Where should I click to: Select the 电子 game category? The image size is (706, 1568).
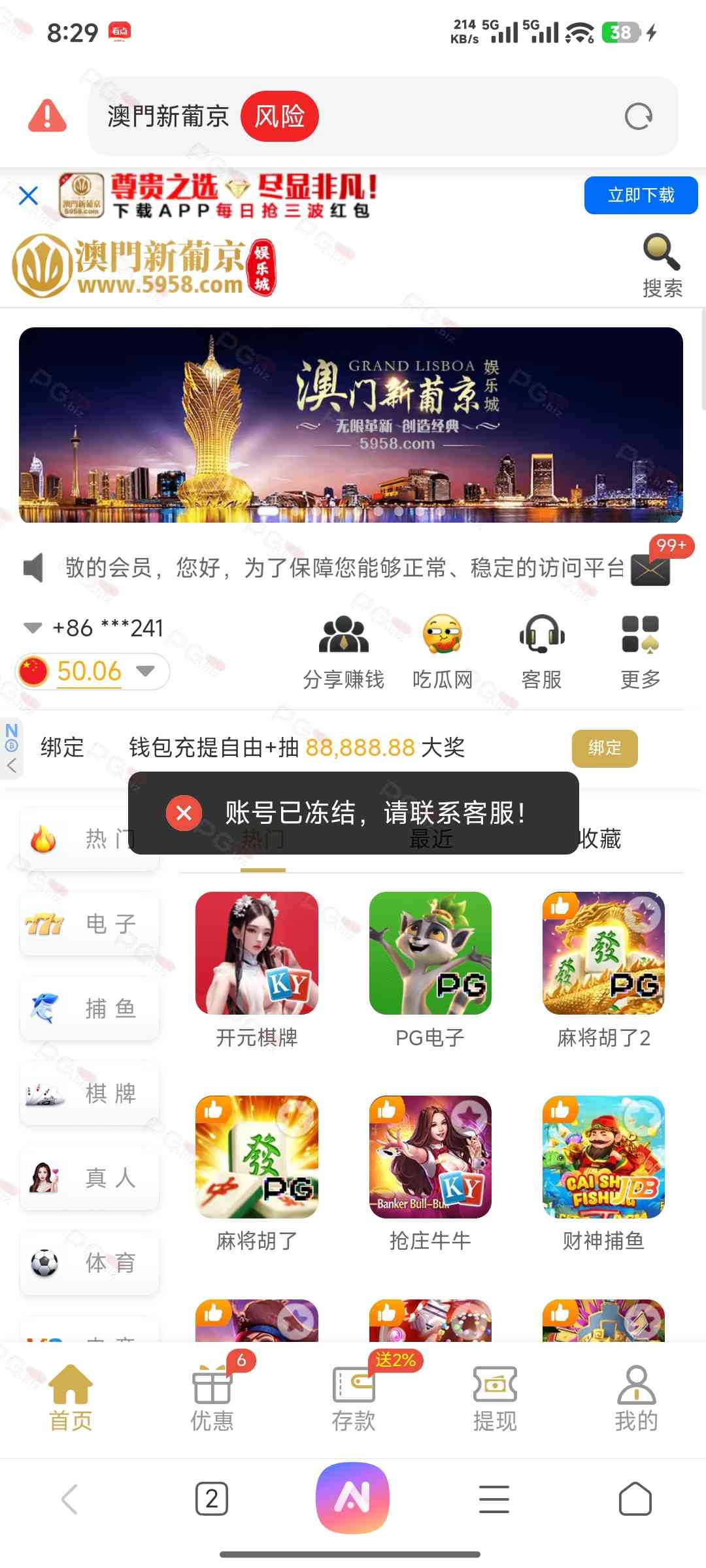[90, 924]
